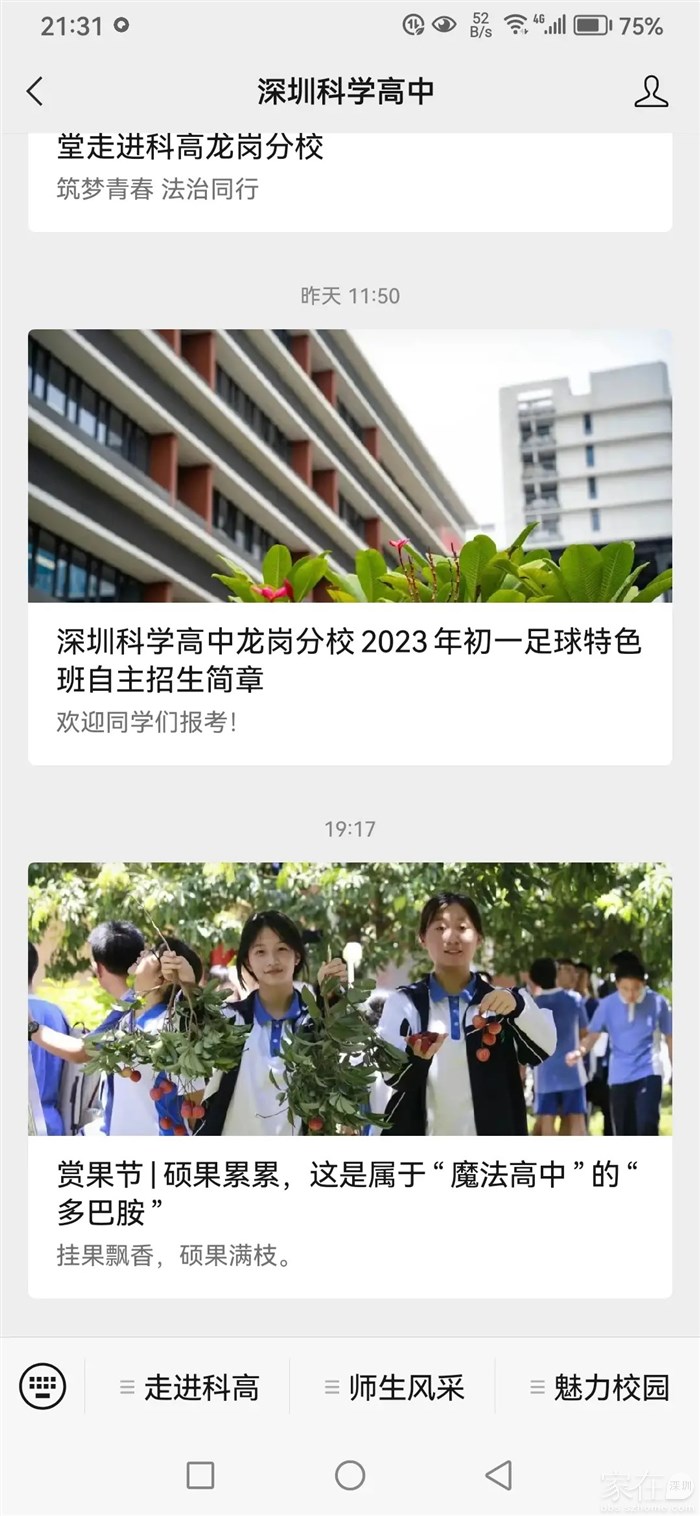Image resolution: width=700 pixels, height=1516 pixels.
Task: Tap the system home button
Action: point(350,1475)
